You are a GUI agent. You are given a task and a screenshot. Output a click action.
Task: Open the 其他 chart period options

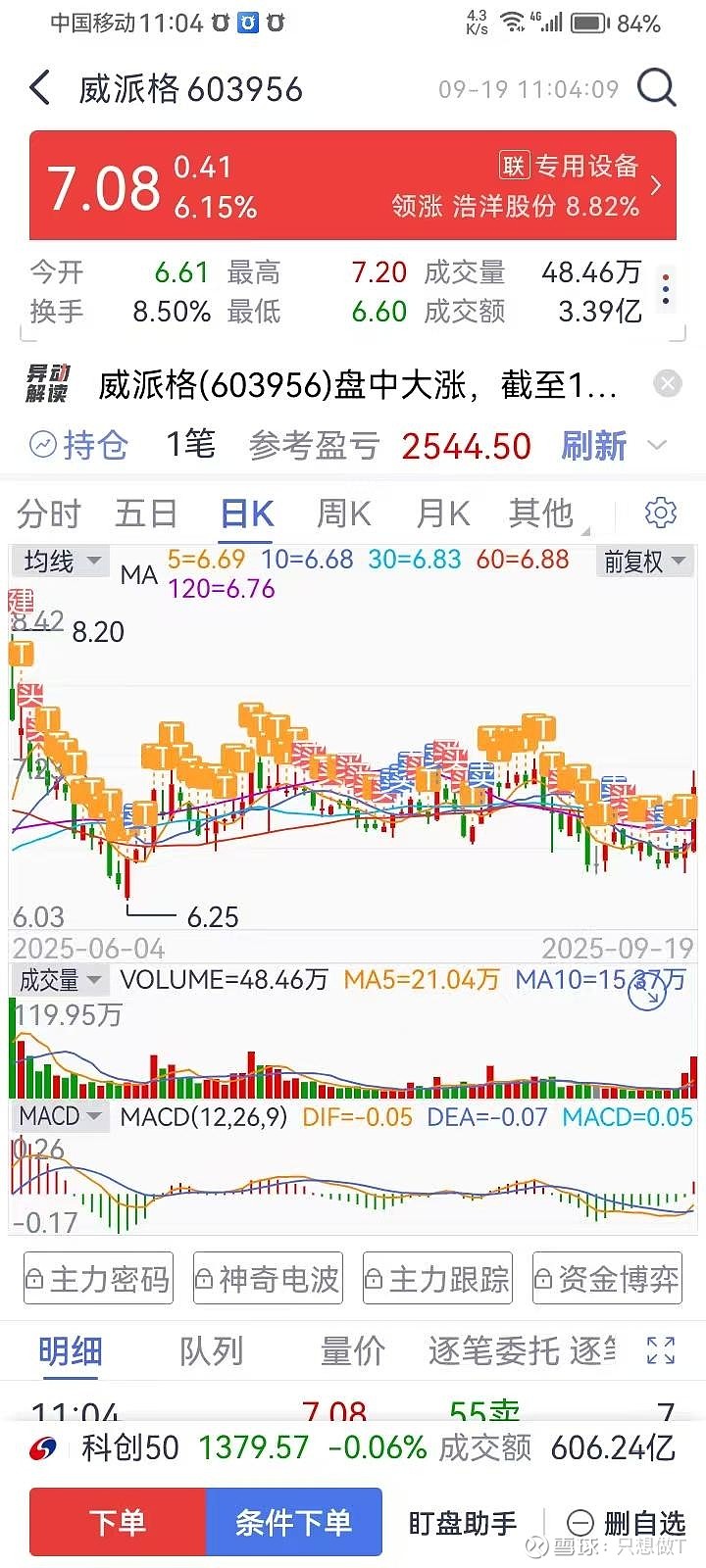coord(541,514)
